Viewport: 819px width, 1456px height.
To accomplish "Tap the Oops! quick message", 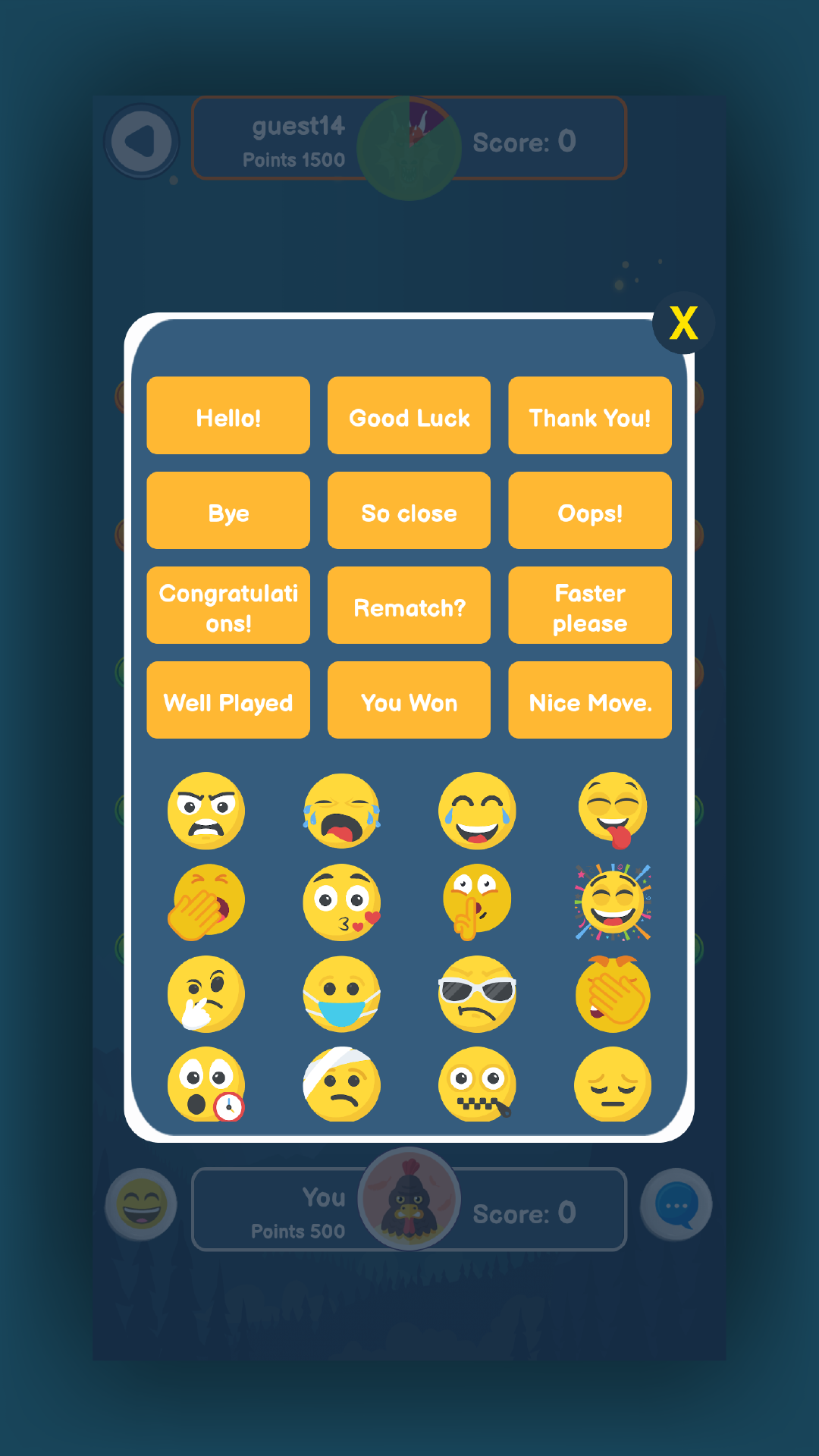I will pyautogui.click(x=589, y=511).
